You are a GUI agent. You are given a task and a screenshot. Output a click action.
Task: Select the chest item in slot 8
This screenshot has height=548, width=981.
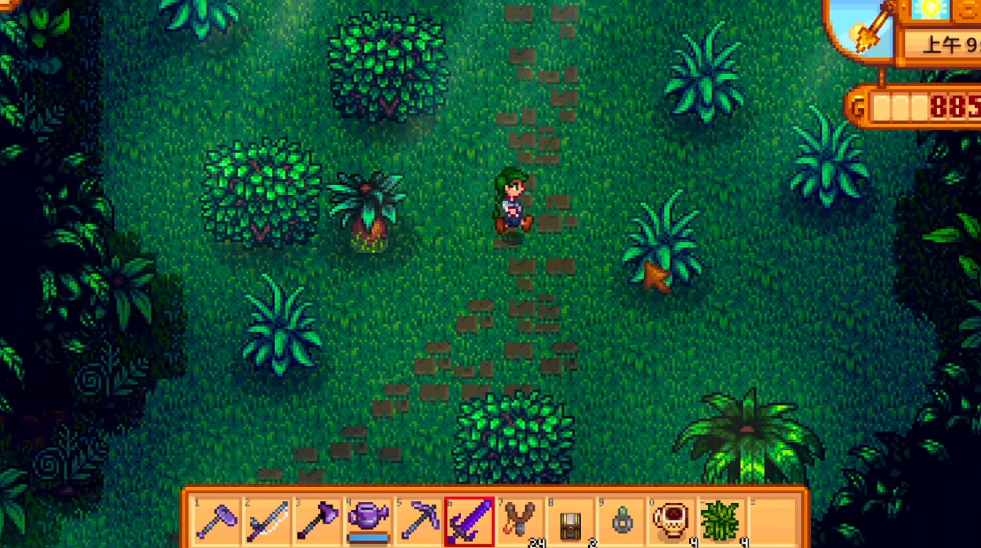[571, 521]
